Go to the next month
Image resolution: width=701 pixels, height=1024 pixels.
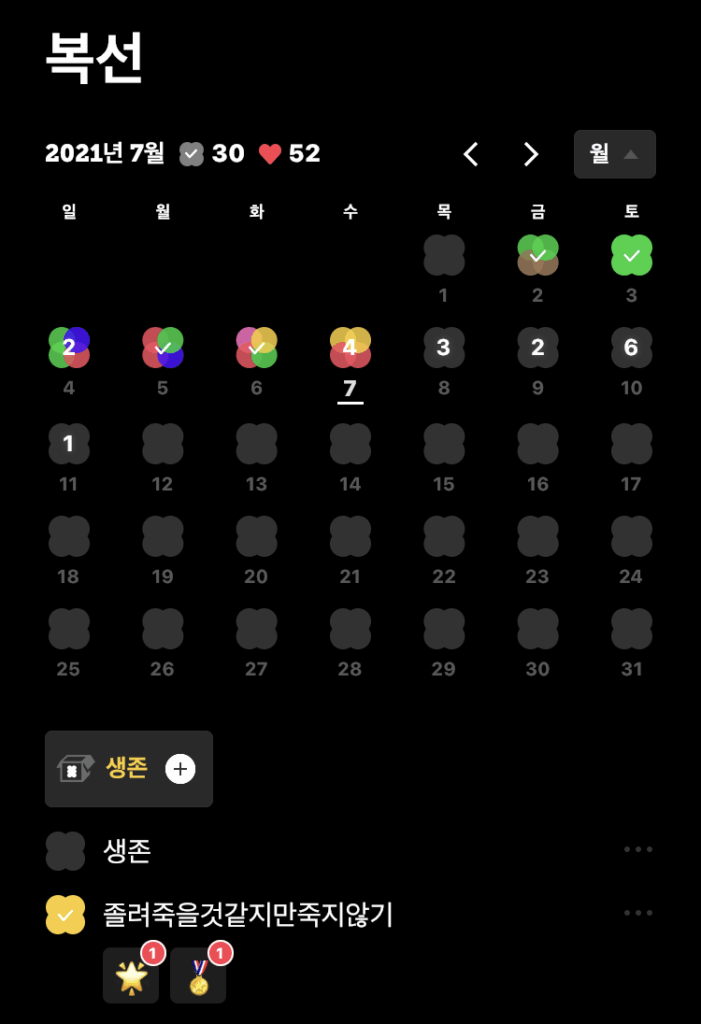[x=531, y=154]
